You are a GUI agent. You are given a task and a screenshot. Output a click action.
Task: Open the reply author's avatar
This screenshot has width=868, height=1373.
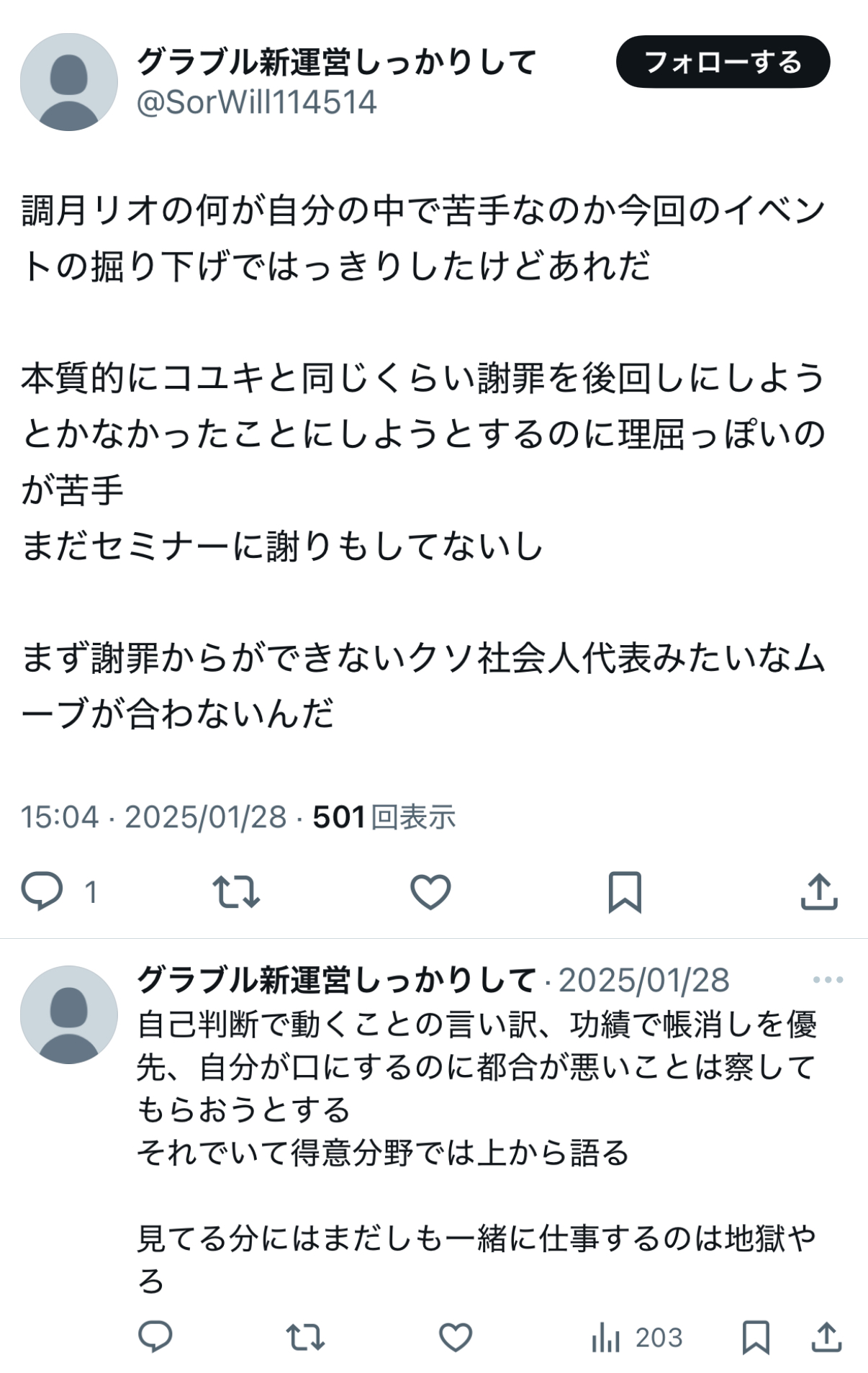click(x=69, y=1014)
